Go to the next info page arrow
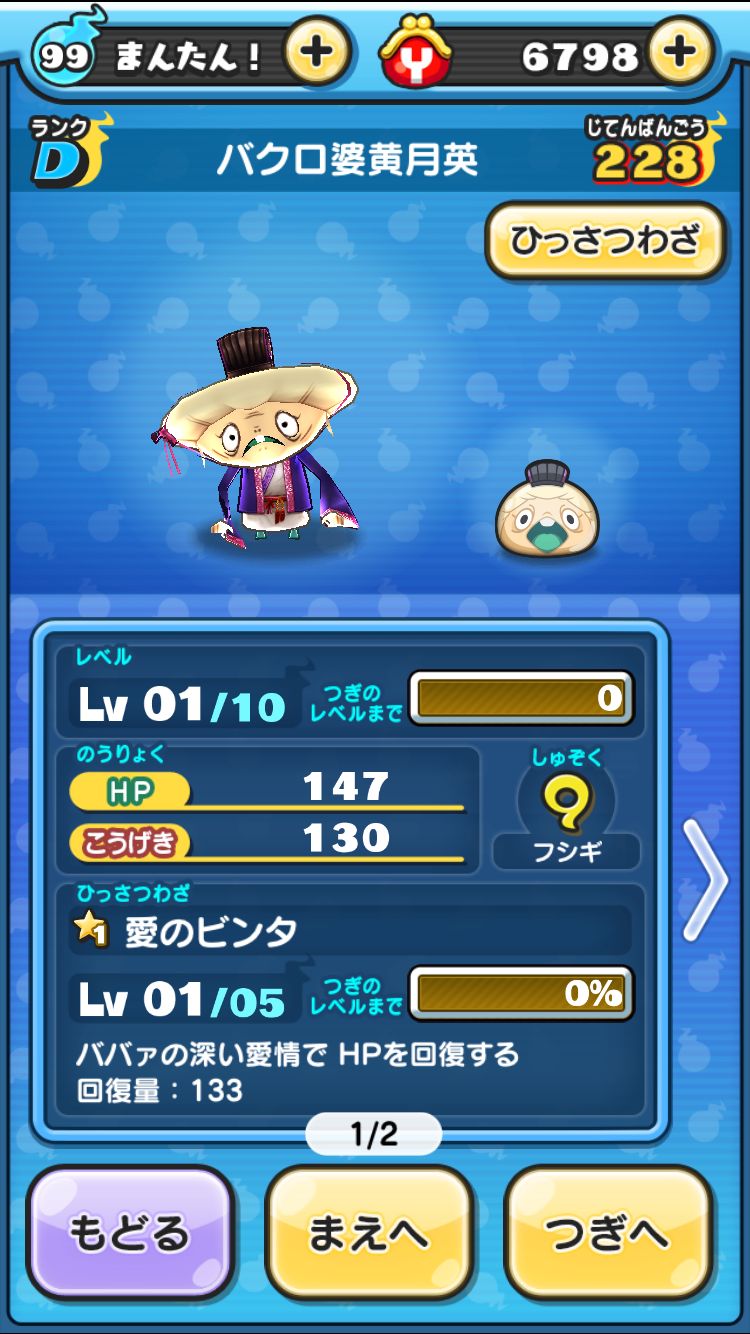The image size is (750, 1334). click(x=705, y=880)
